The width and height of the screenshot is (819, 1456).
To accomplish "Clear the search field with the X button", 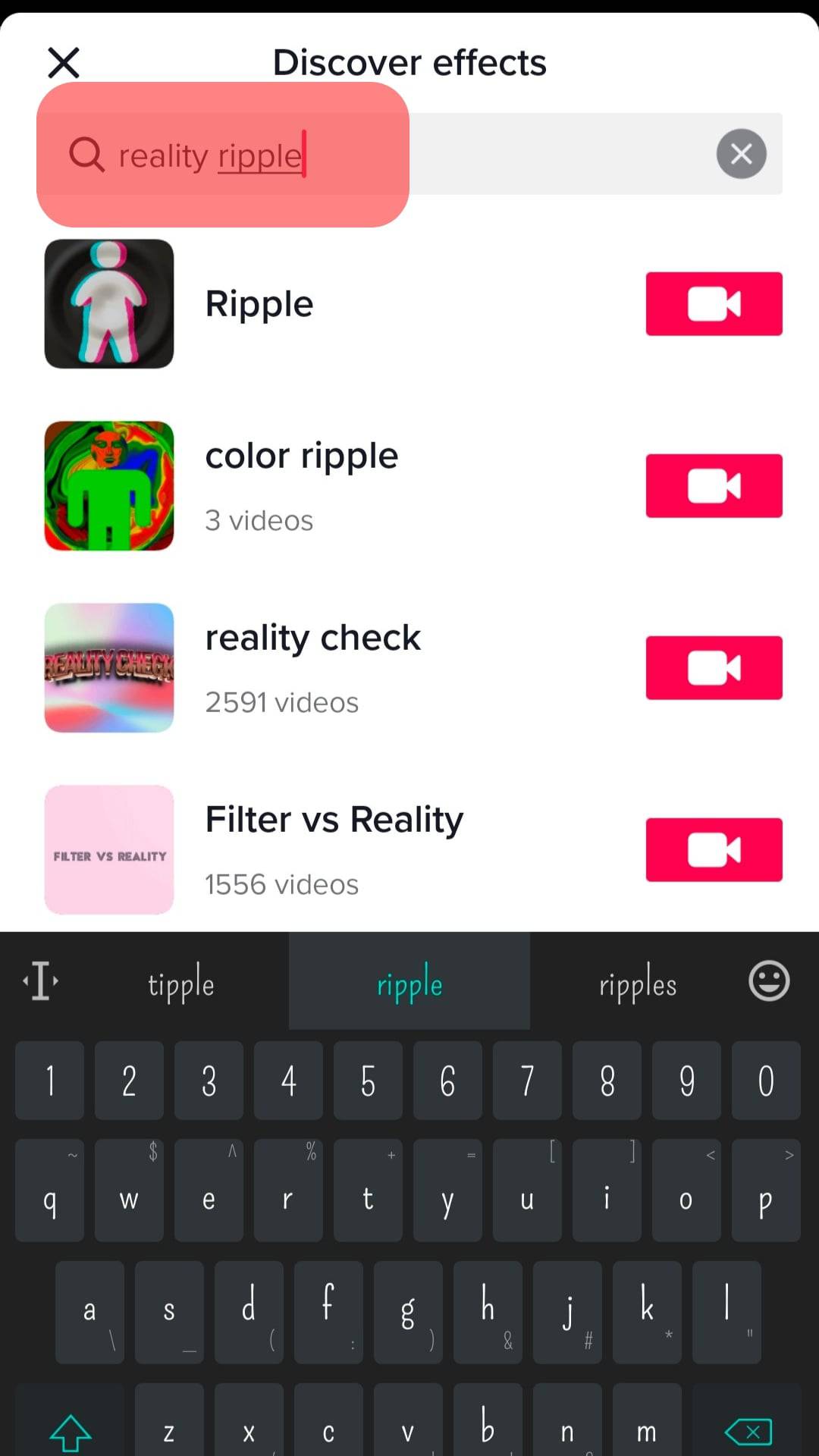I will 741,153.
